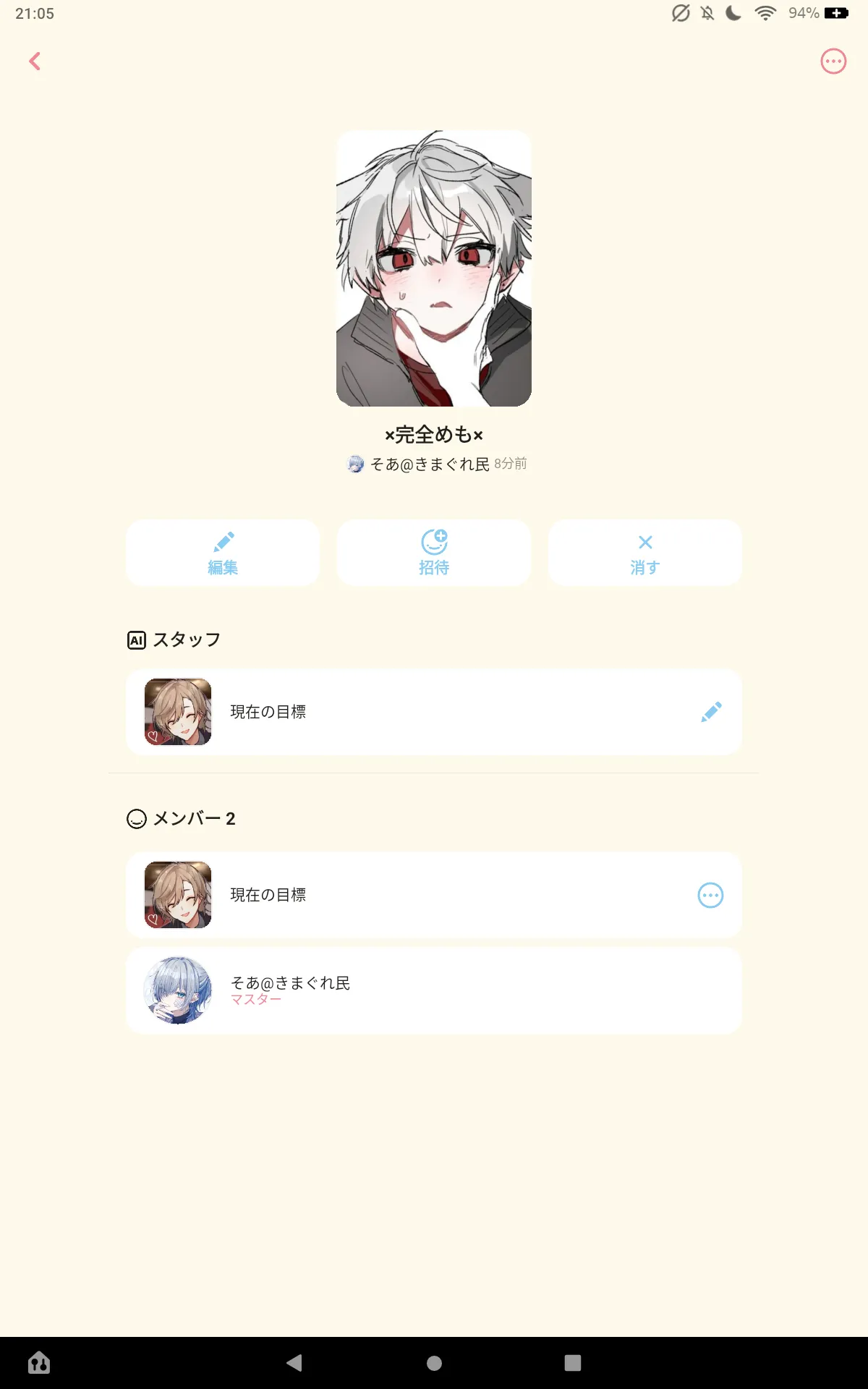Delete using the 消す button
Image resolution: width=868 pixels, height=1389 pixels.
tap(645, 553)
